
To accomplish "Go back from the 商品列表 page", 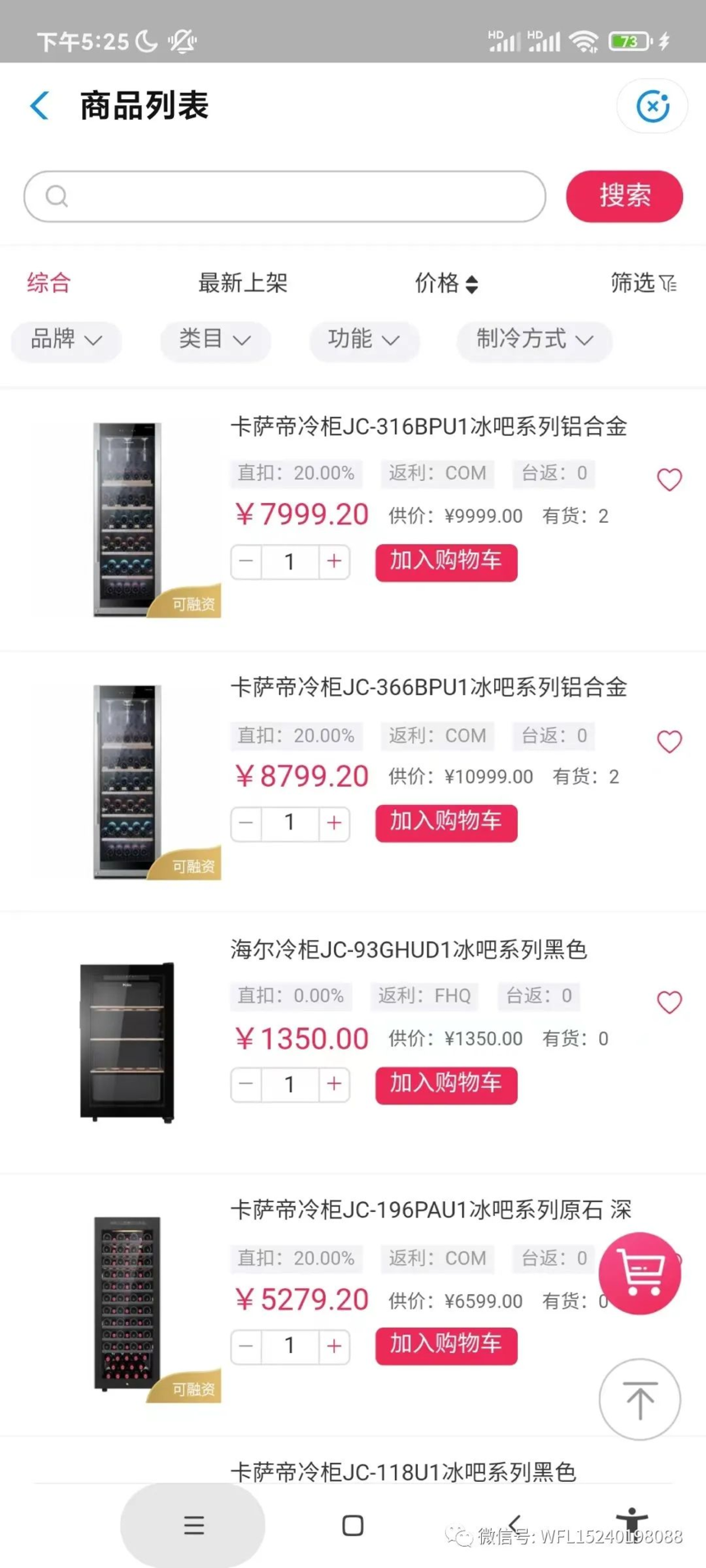I will (39, 106).
